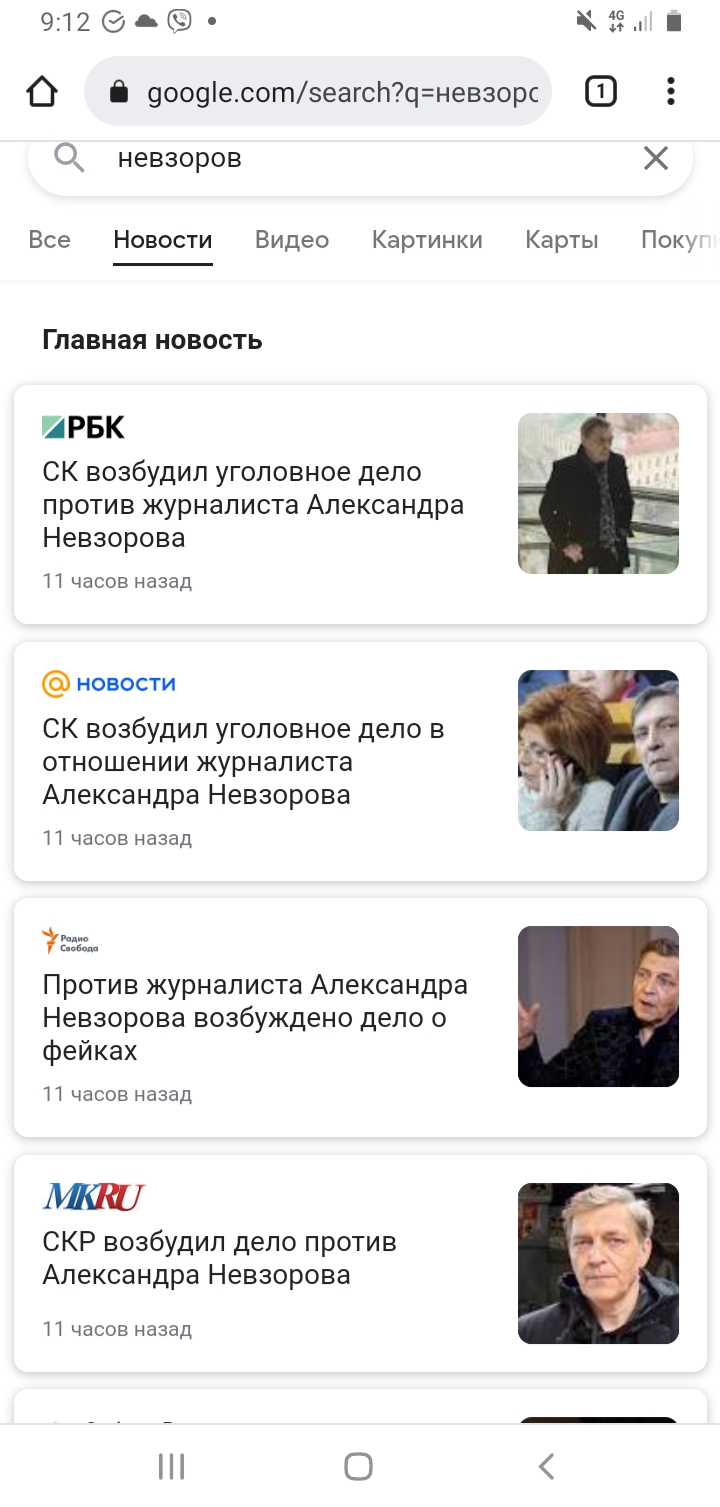Open recent apps from the navigation bar

[x=172, y=1466]
